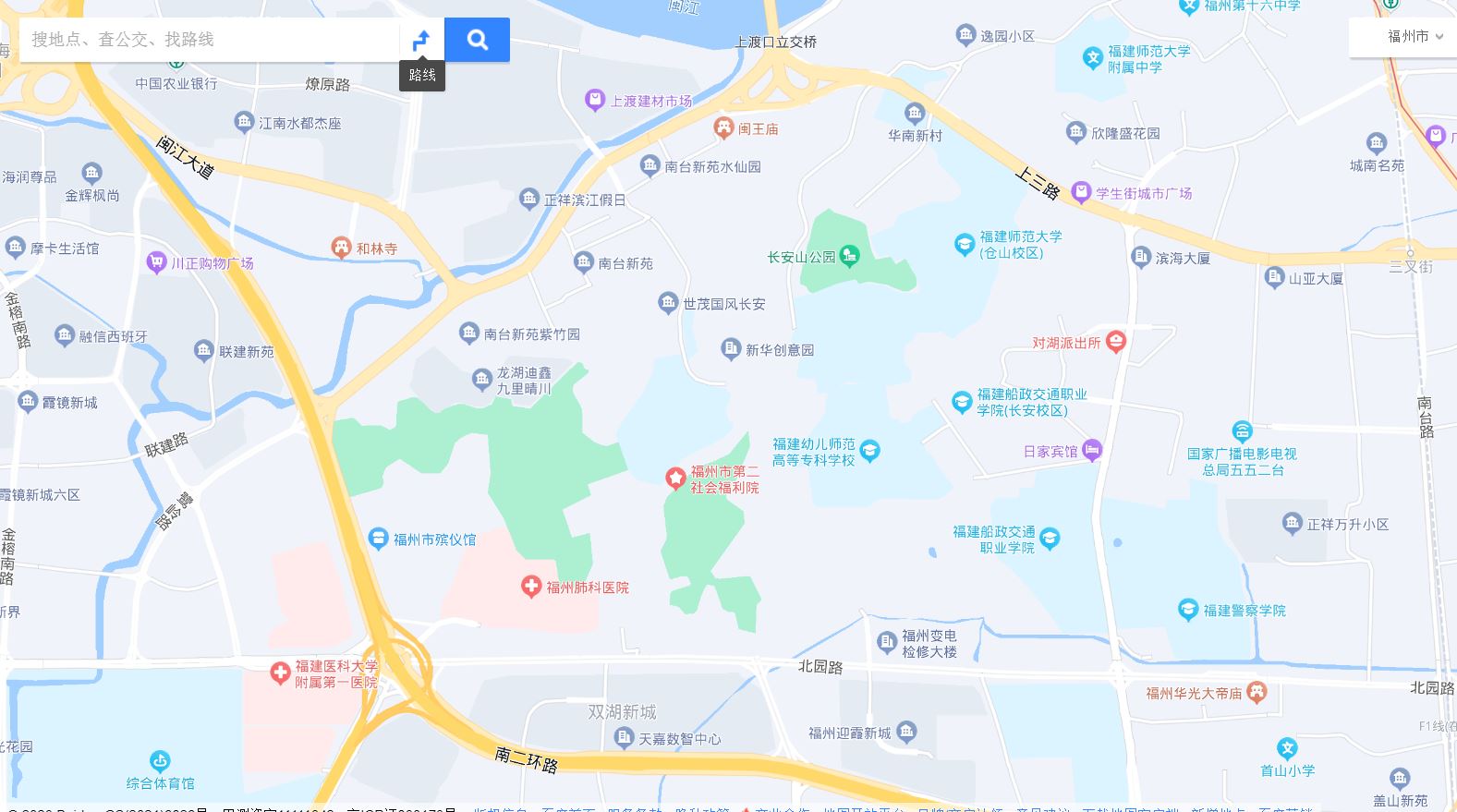Select the 福建师范大学(仓山校区) marker
The height and width of the screenshot is (812, 1457).
click(x=965, y=244)
